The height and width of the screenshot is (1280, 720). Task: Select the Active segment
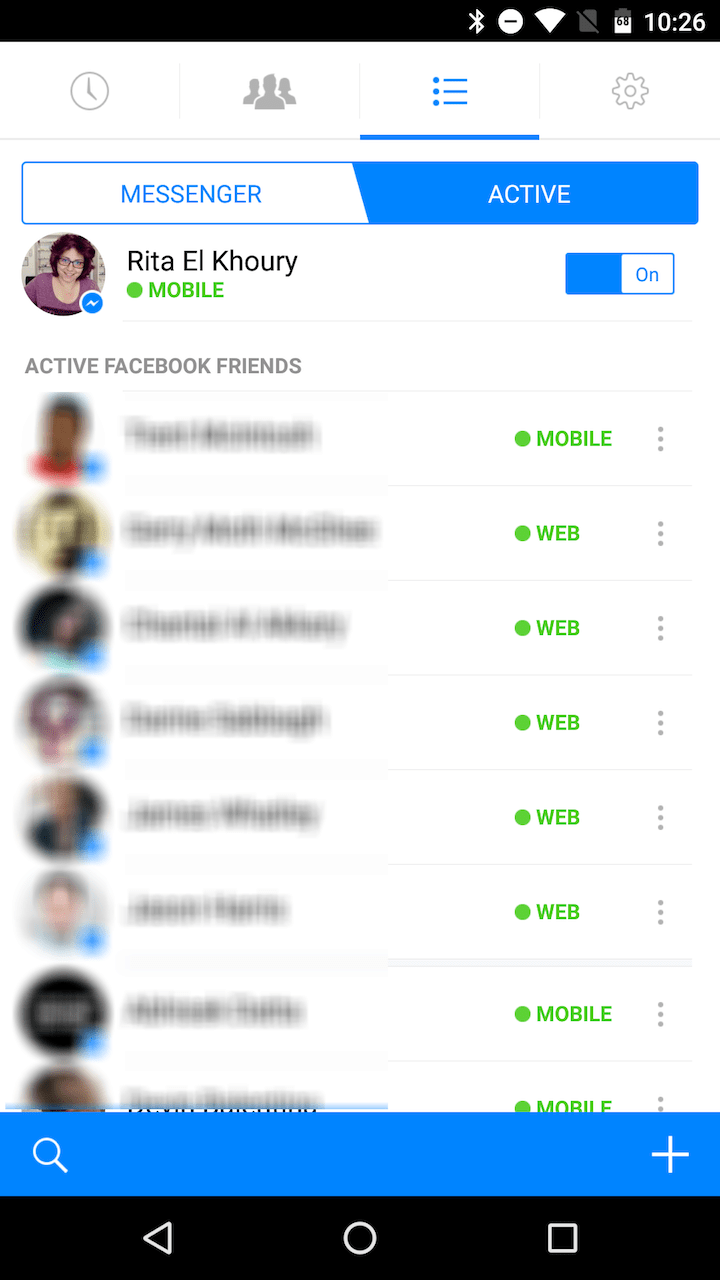pyautogui.click(x=529, y=194)
